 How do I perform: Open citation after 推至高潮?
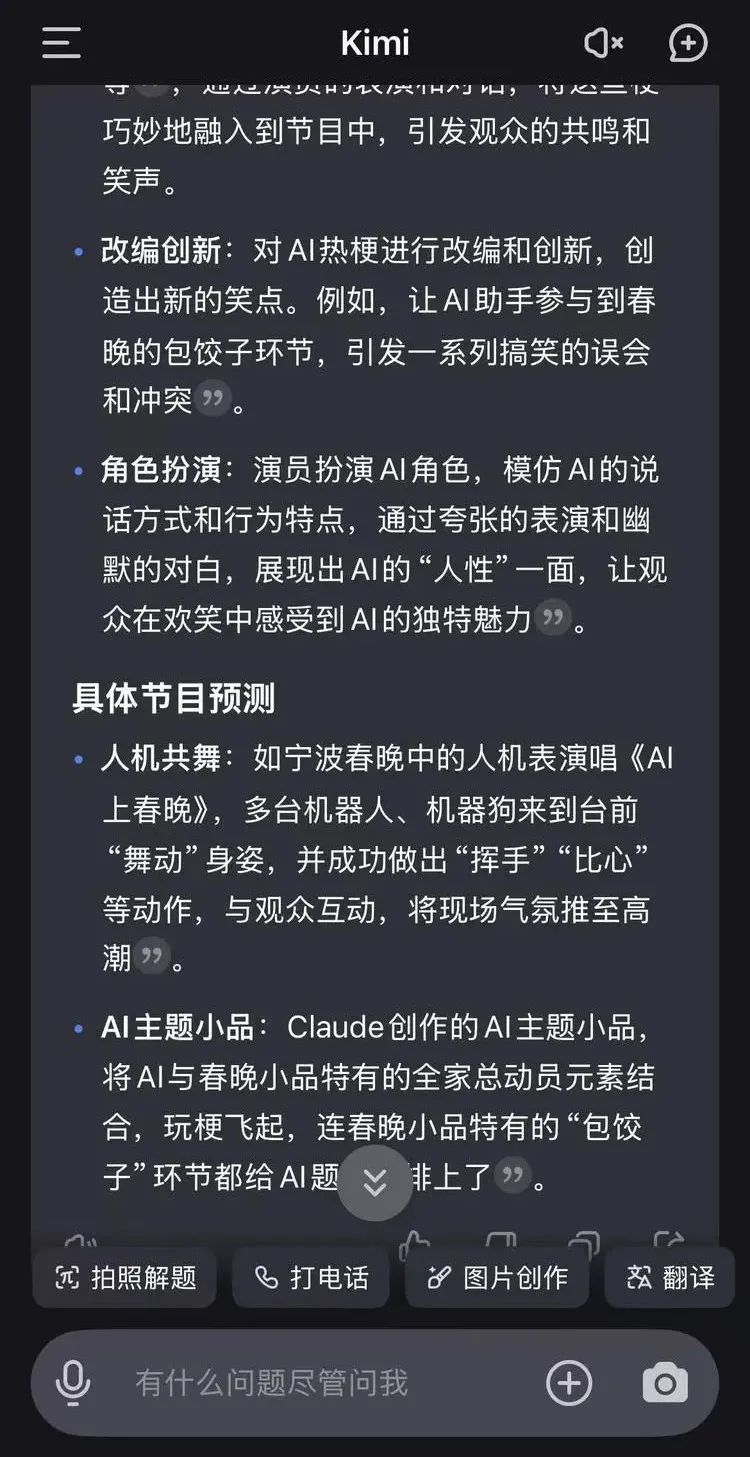pos(151,958)
